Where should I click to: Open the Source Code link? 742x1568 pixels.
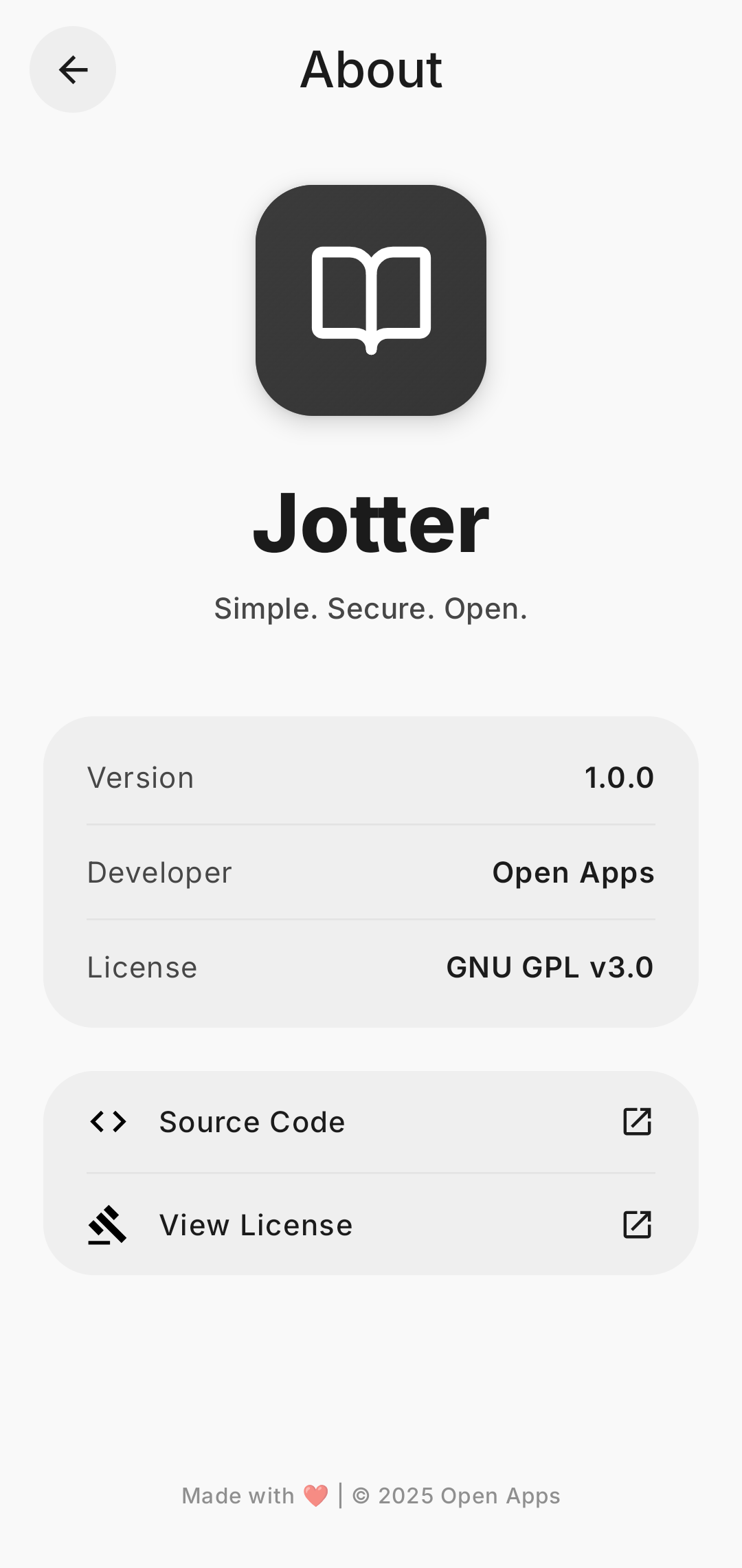[251, 1121]
